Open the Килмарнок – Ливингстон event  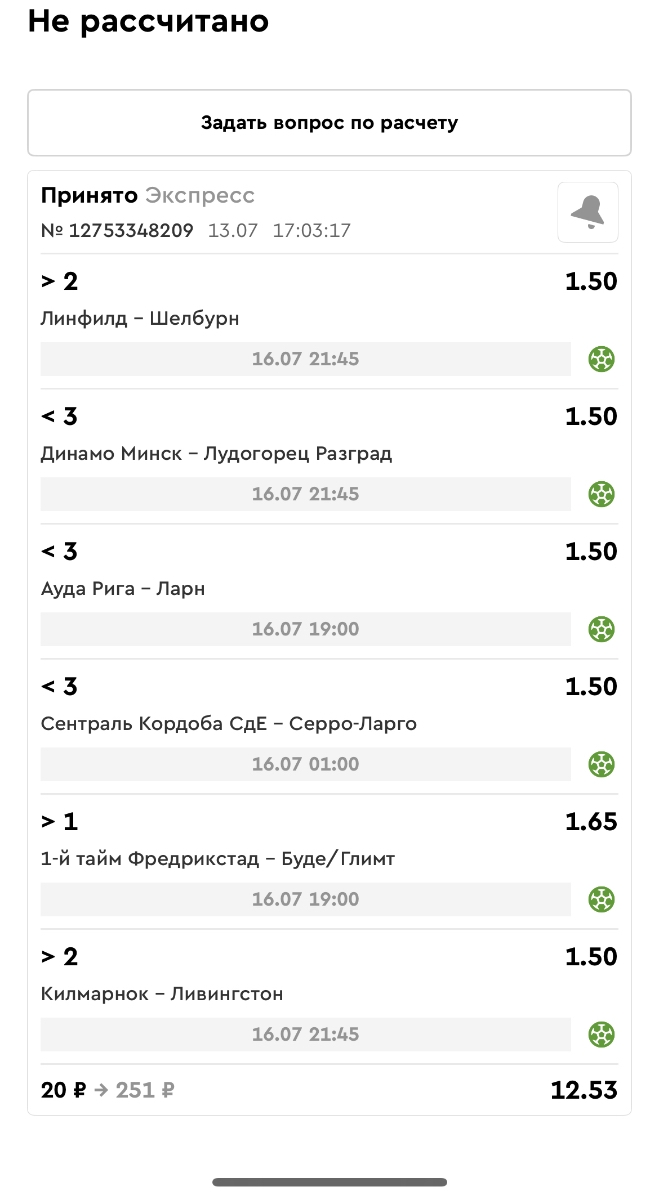[x=162, y=994]
